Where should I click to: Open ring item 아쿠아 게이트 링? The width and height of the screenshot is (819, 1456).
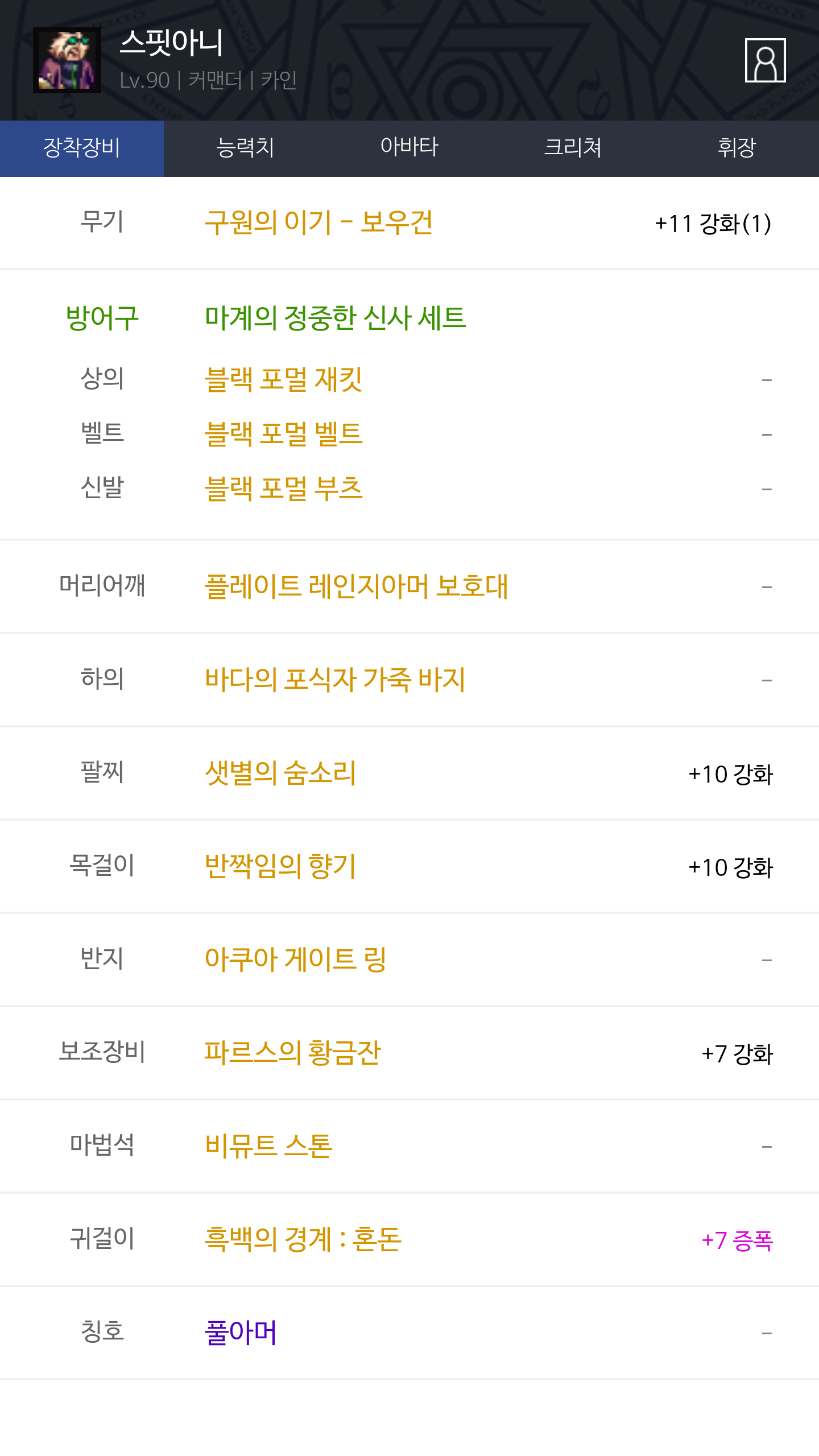tap(296, 959)
